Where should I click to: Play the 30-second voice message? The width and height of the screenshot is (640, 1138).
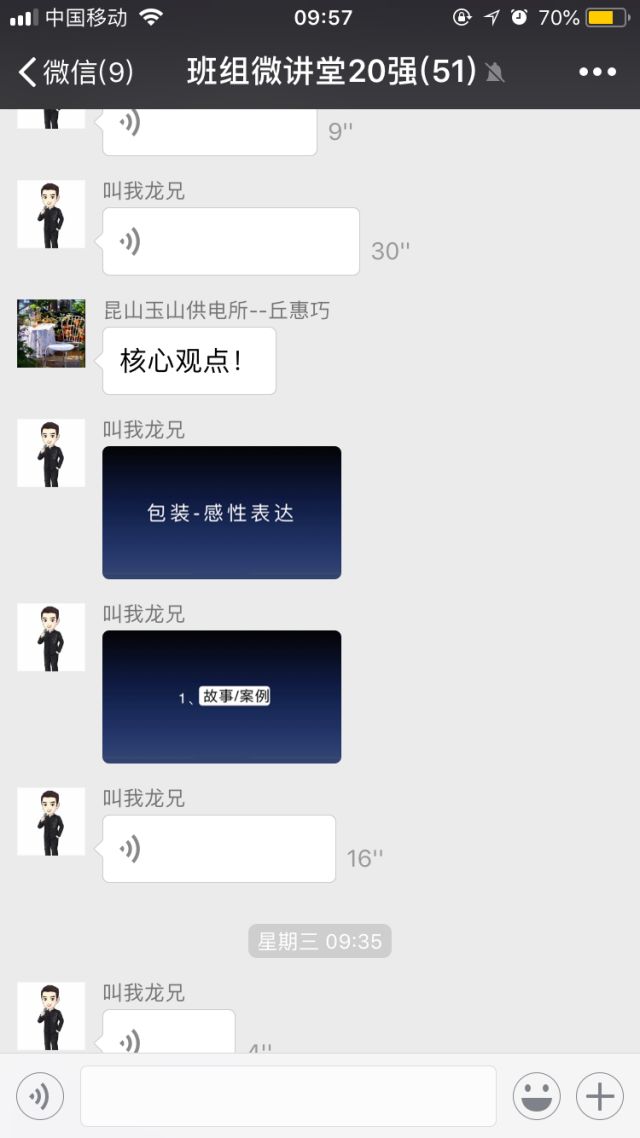pyautogui.click(x=230, y=241)
